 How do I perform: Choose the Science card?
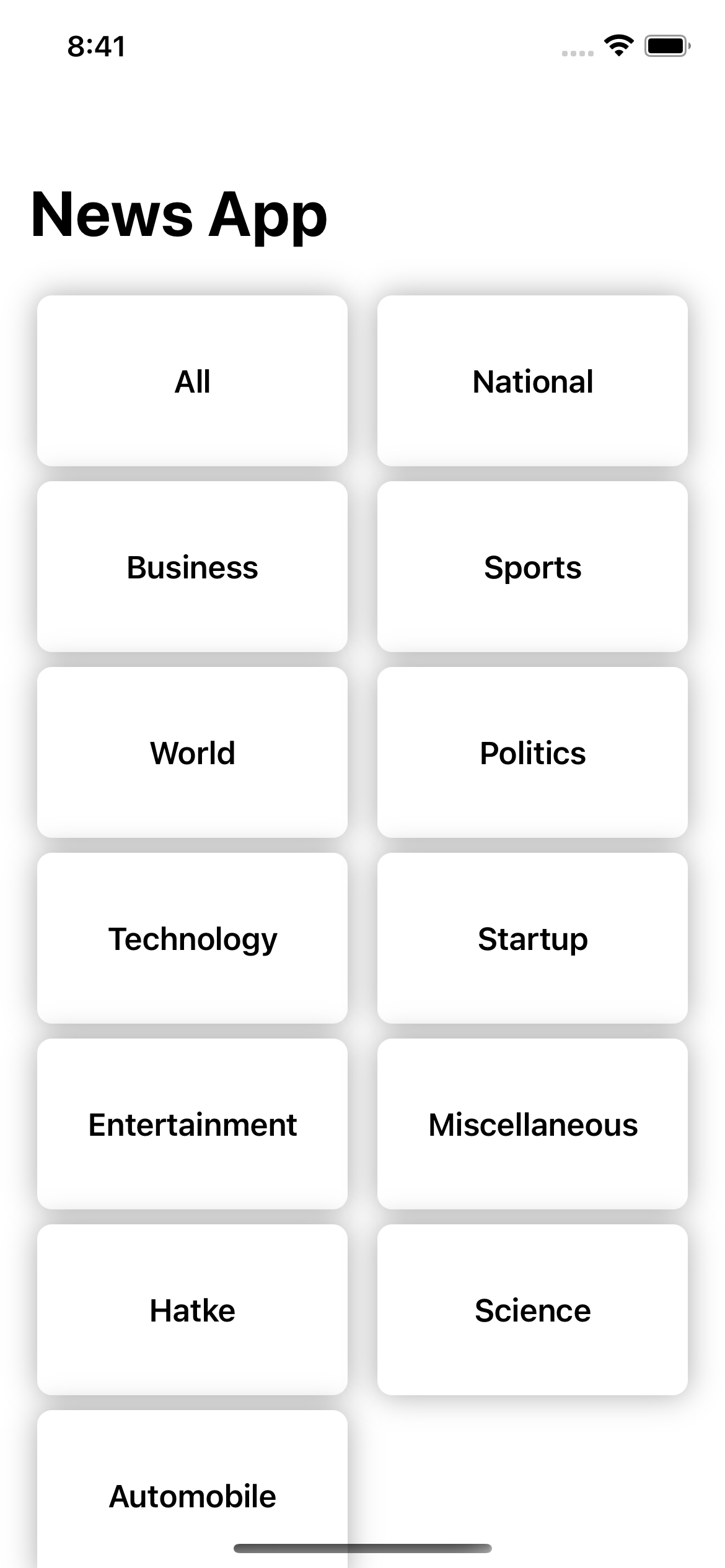(532, 1310)
